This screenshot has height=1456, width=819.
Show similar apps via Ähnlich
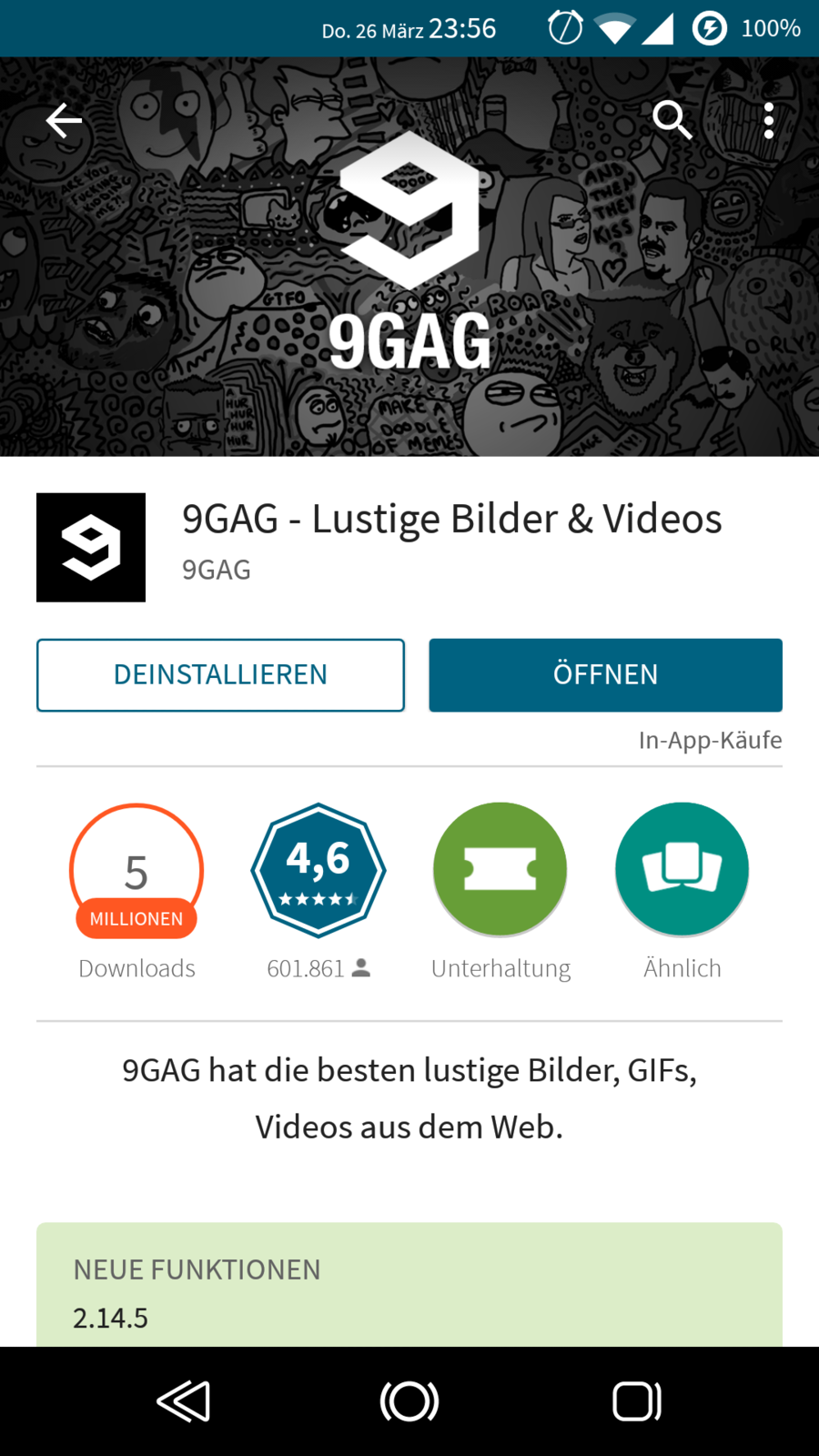(x=682, y=870)
